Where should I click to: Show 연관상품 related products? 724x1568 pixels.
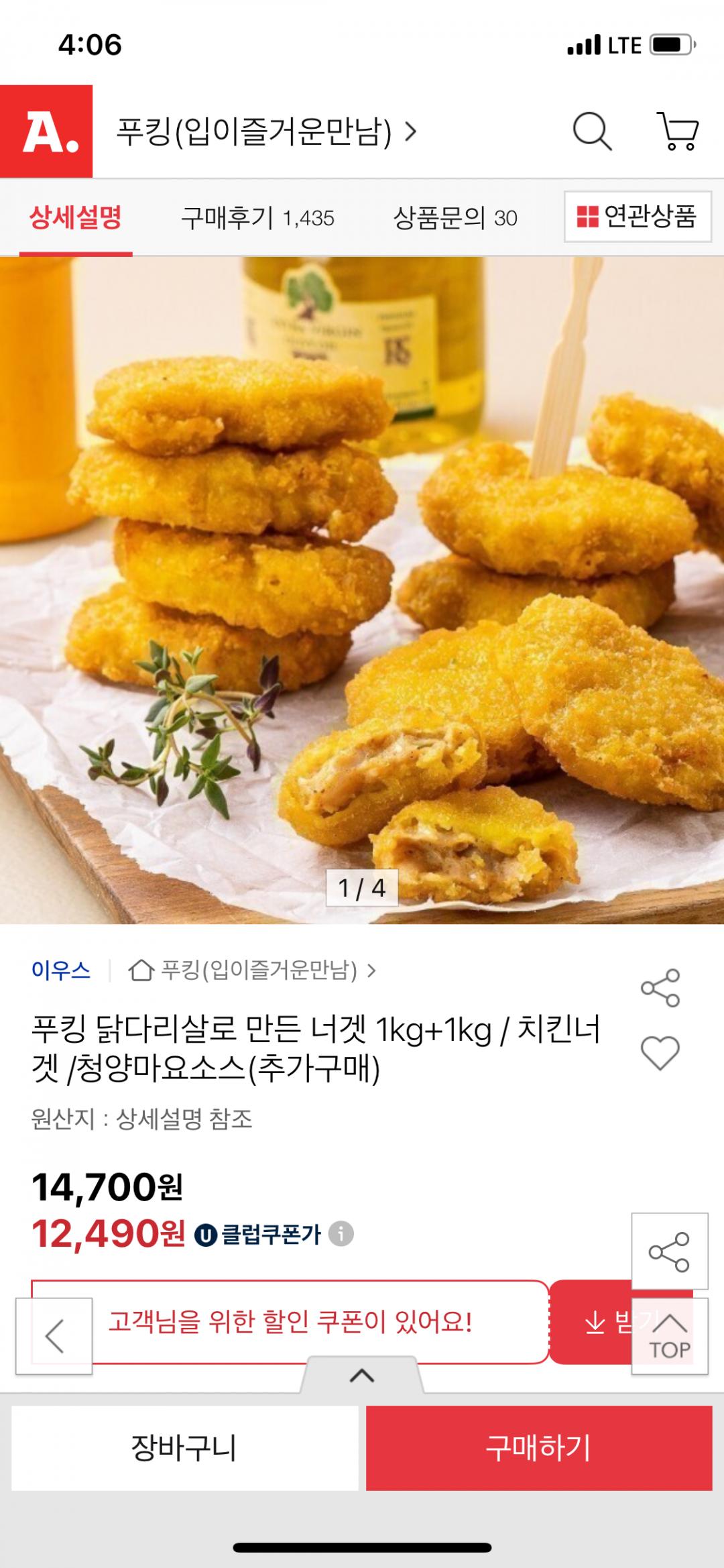point(637,216)
